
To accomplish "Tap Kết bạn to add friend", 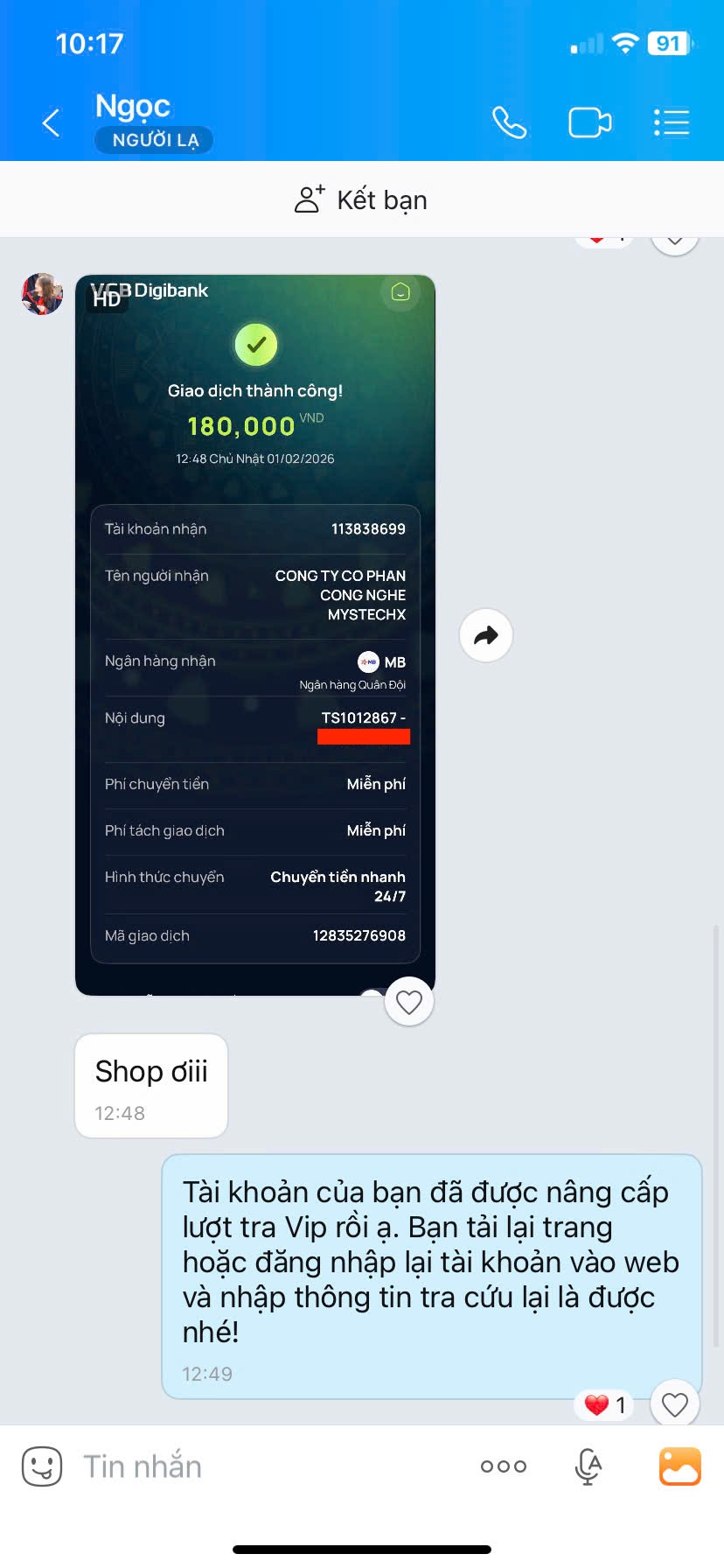I will point(361,199).
